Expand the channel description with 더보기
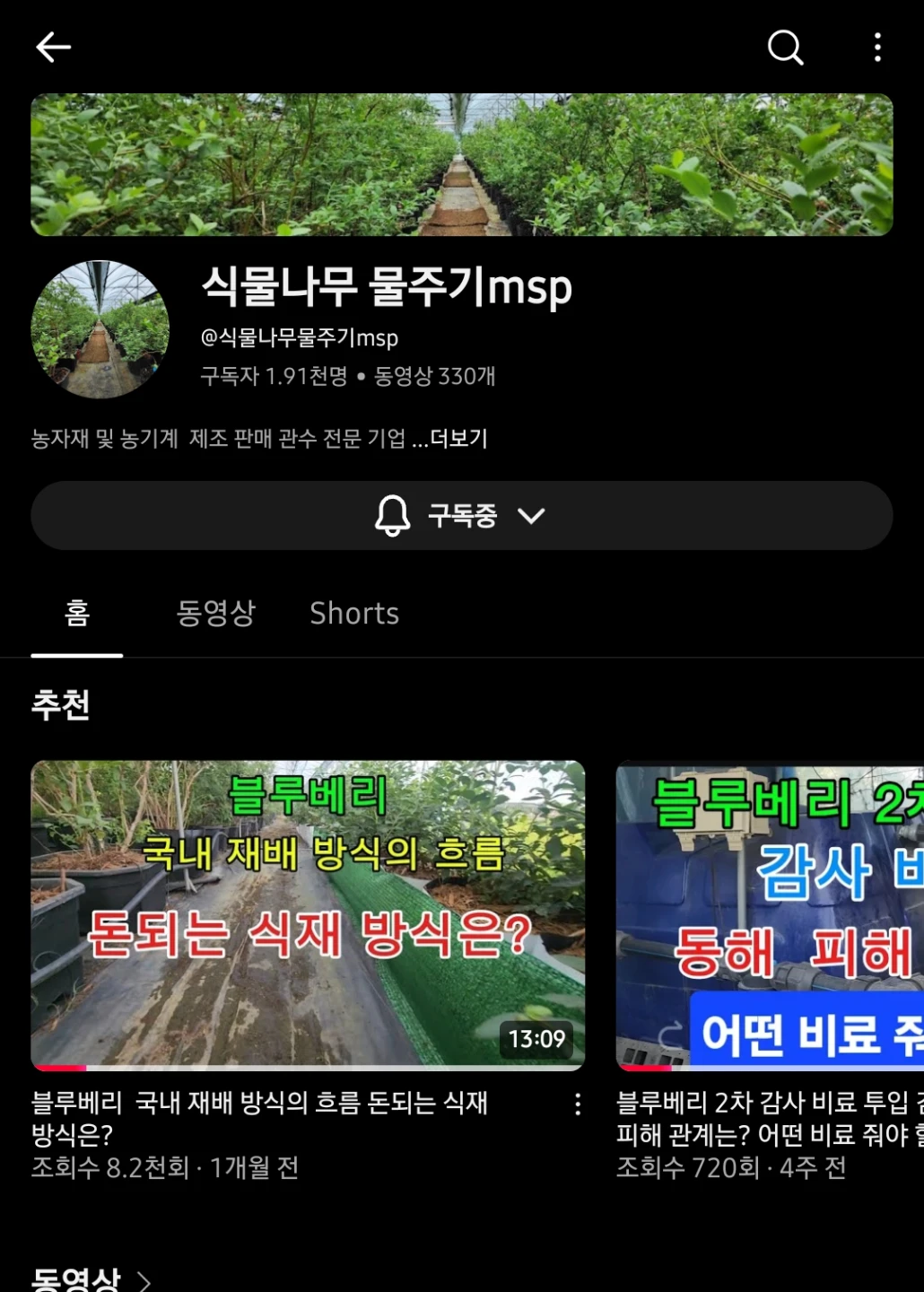This screenshot has height=1292, width=924. [458, 439]
